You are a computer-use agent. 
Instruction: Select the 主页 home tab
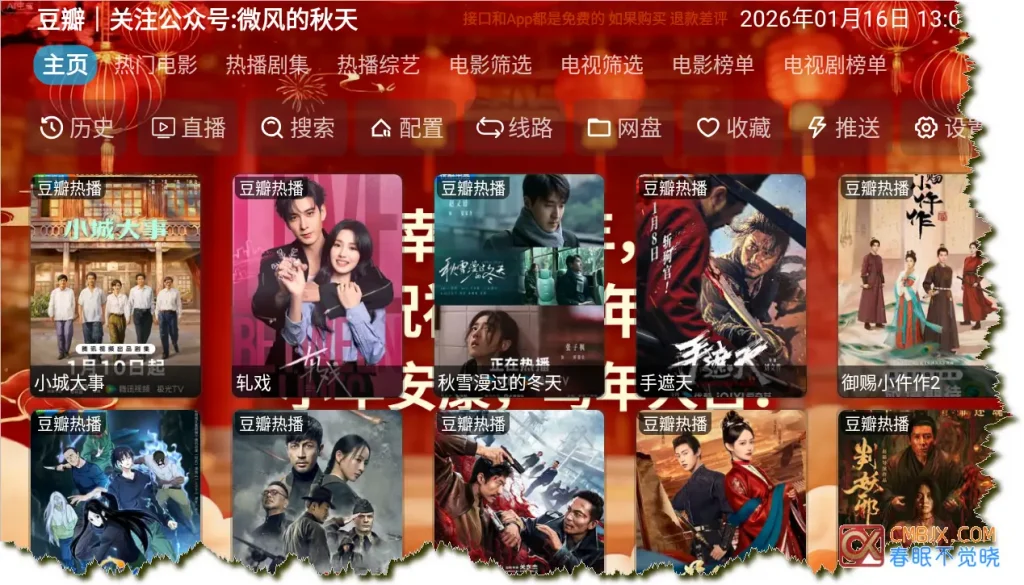click(x=66, y=66)
